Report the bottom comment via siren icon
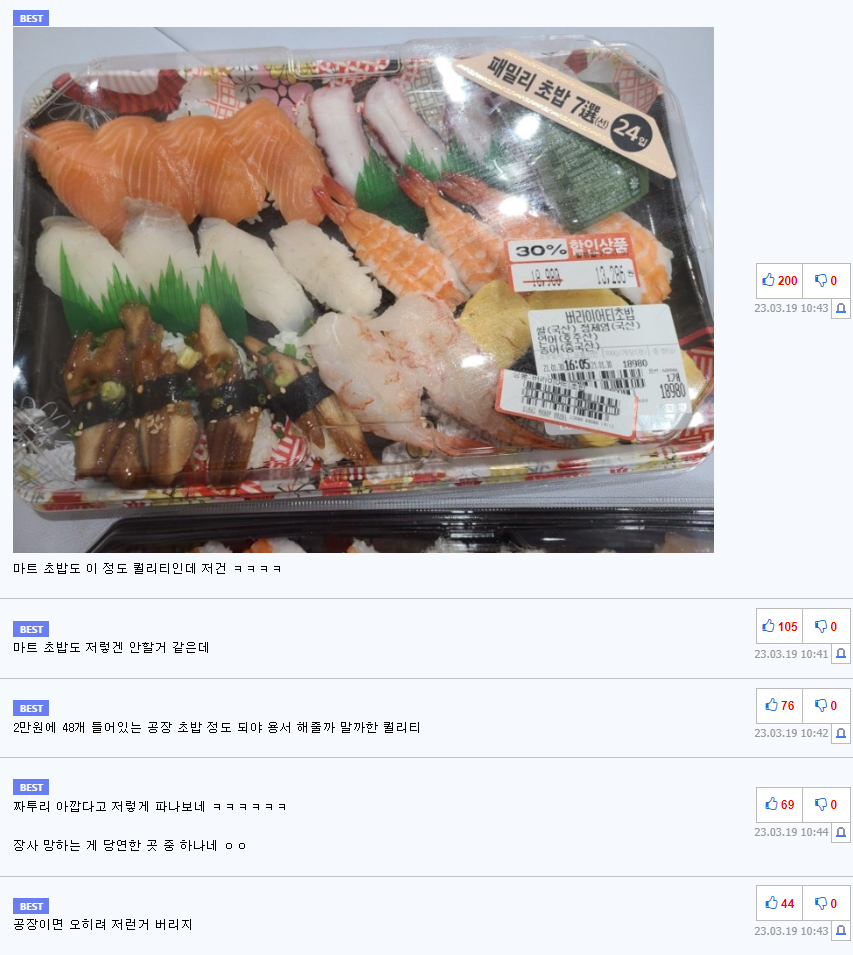The image size is (853, 955). tap(840, 930)
